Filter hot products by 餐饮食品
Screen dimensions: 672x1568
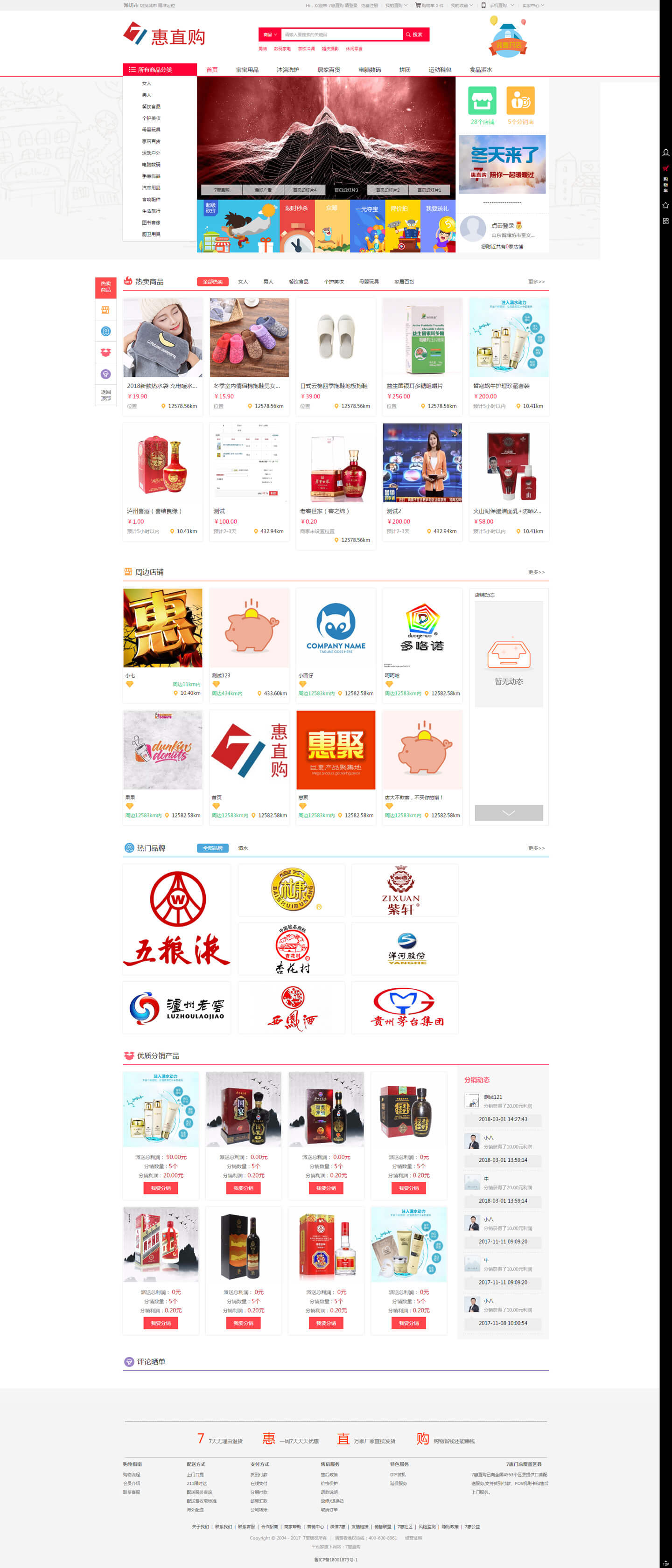[299, 282]
